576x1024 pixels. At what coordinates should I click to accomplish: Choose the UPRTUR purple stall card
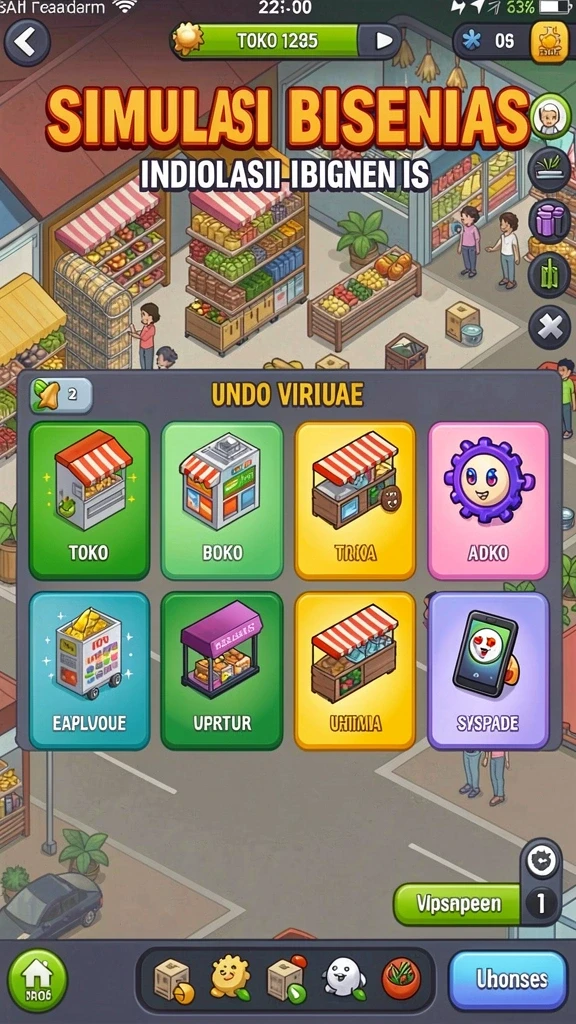[x=222, y=671]
